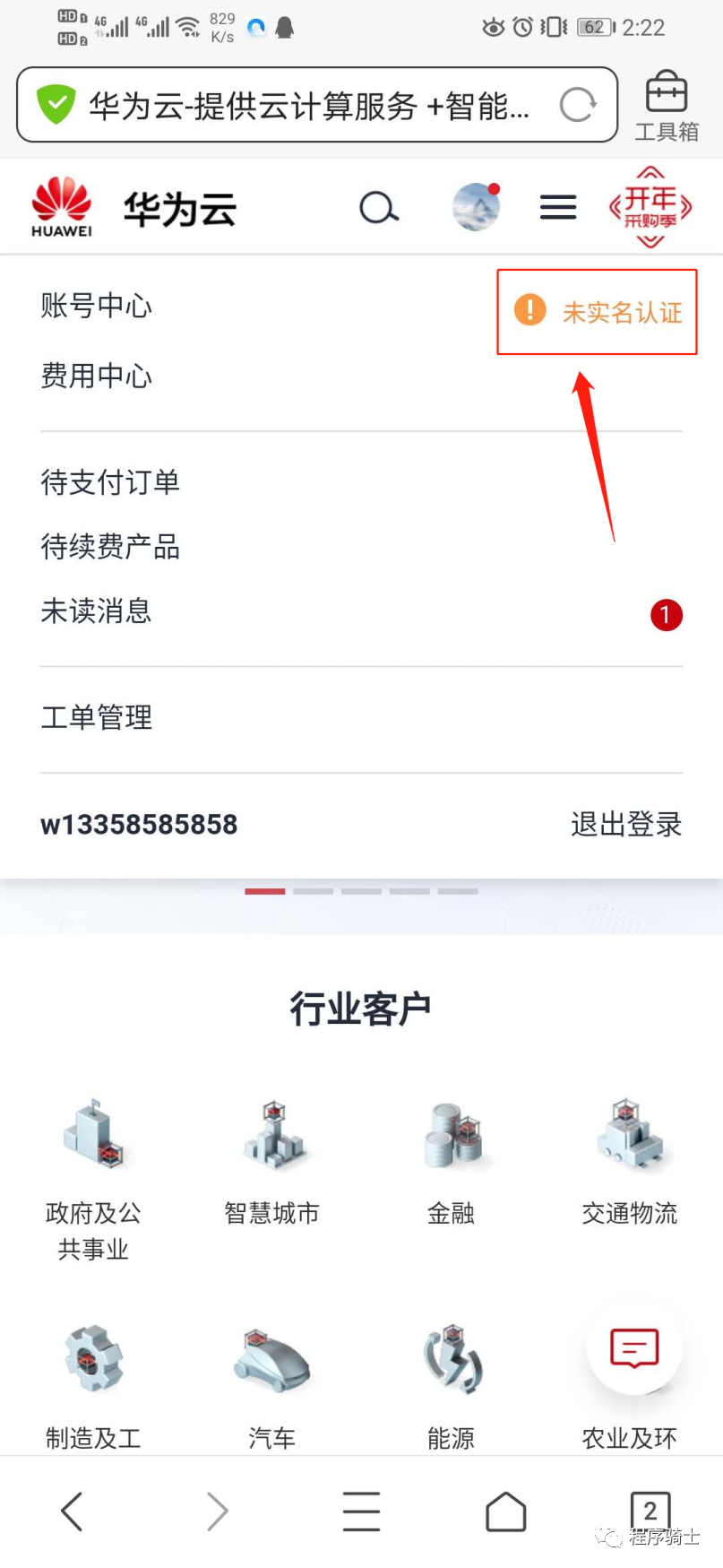723x1568 pixels.
Task: Open the floating chat support button
Action: point(634,1347)
